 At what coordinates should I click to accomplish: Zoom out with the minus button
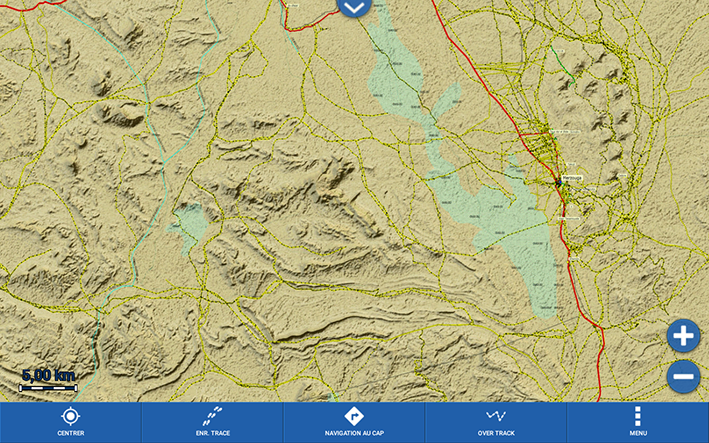[x=684, y=377]
